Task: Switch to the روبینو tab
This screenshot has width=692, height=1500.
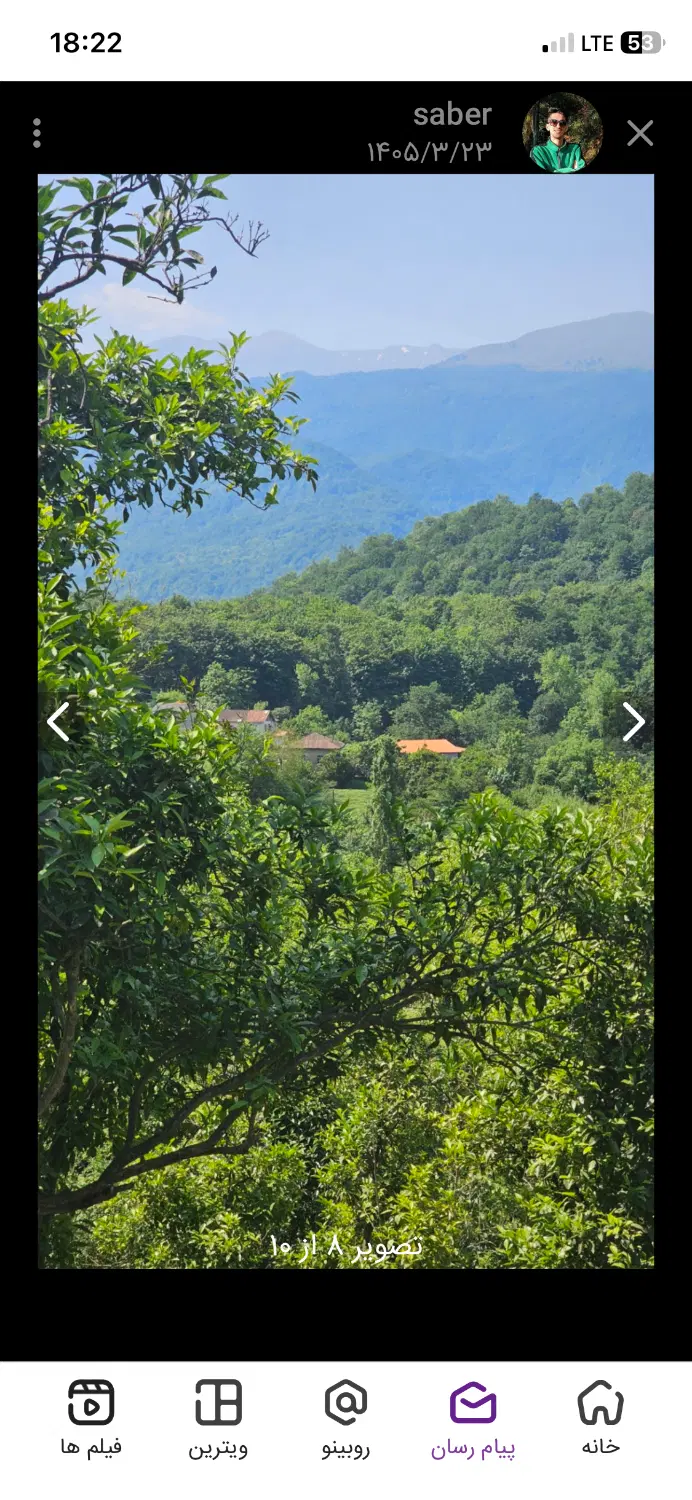Action: [x=346, y=1418]
